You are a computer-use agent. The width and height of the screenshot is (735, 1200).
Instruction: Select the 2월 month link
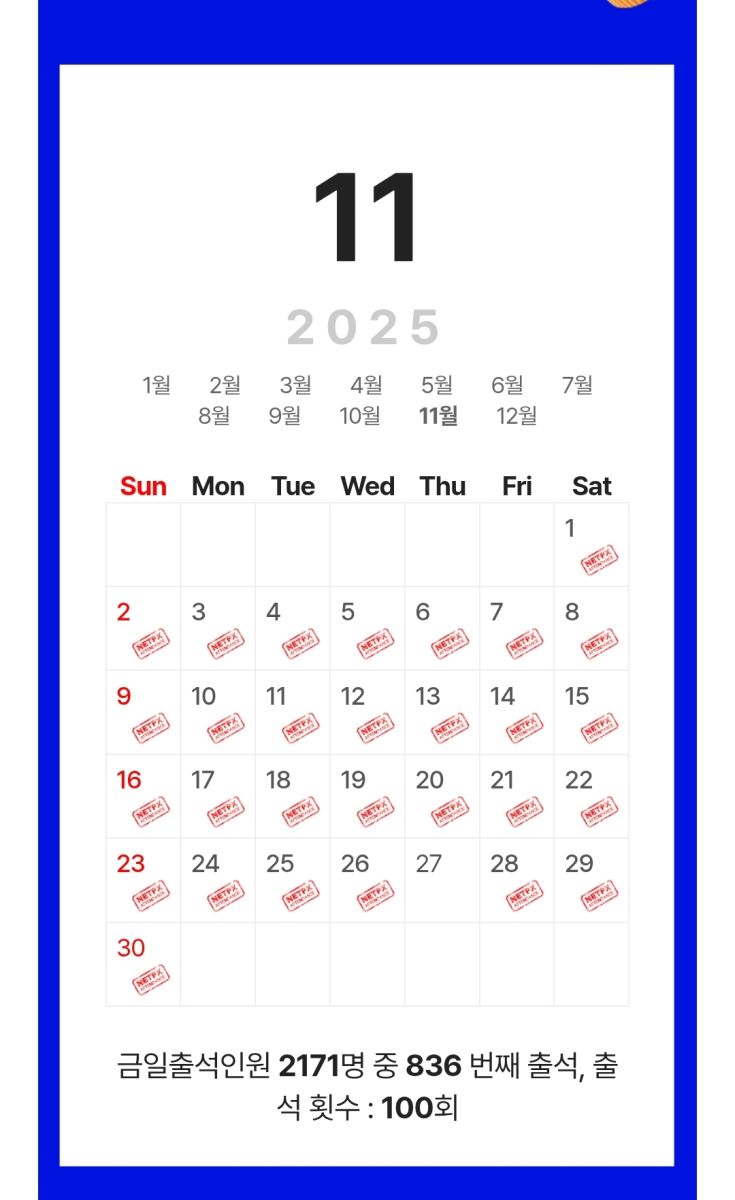point(225,385)
